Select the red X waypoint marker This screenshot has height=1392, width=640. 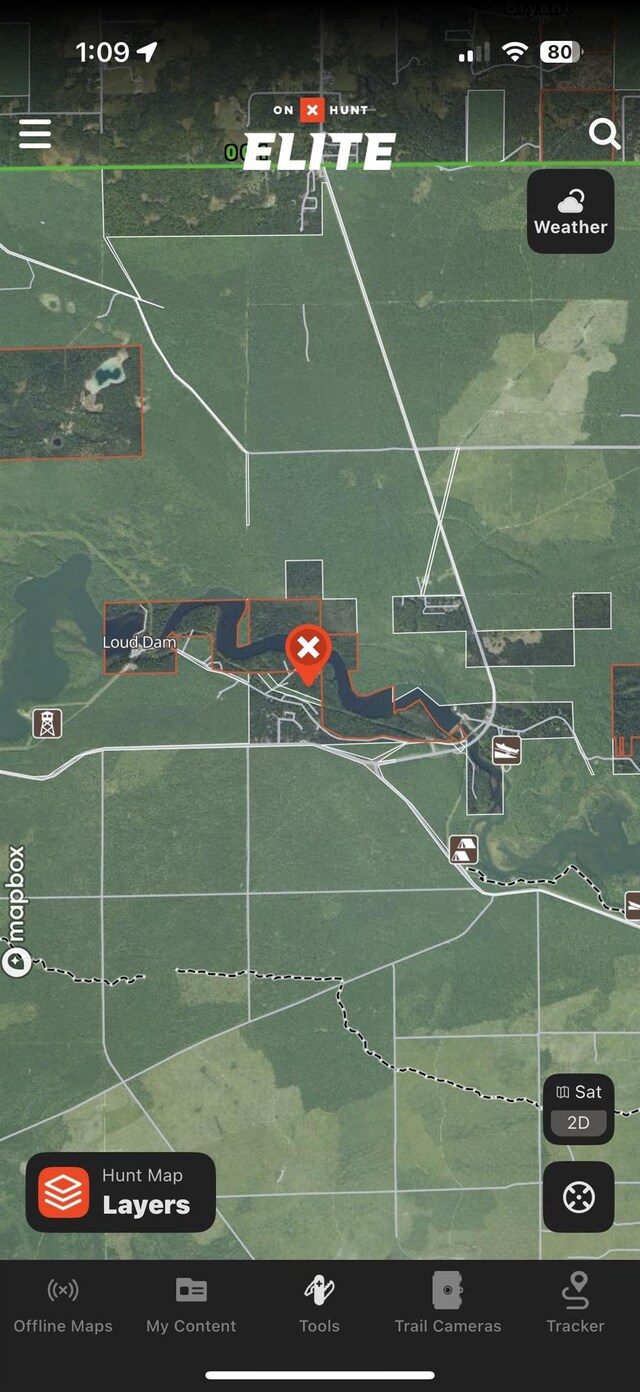[x=309, y=649]
